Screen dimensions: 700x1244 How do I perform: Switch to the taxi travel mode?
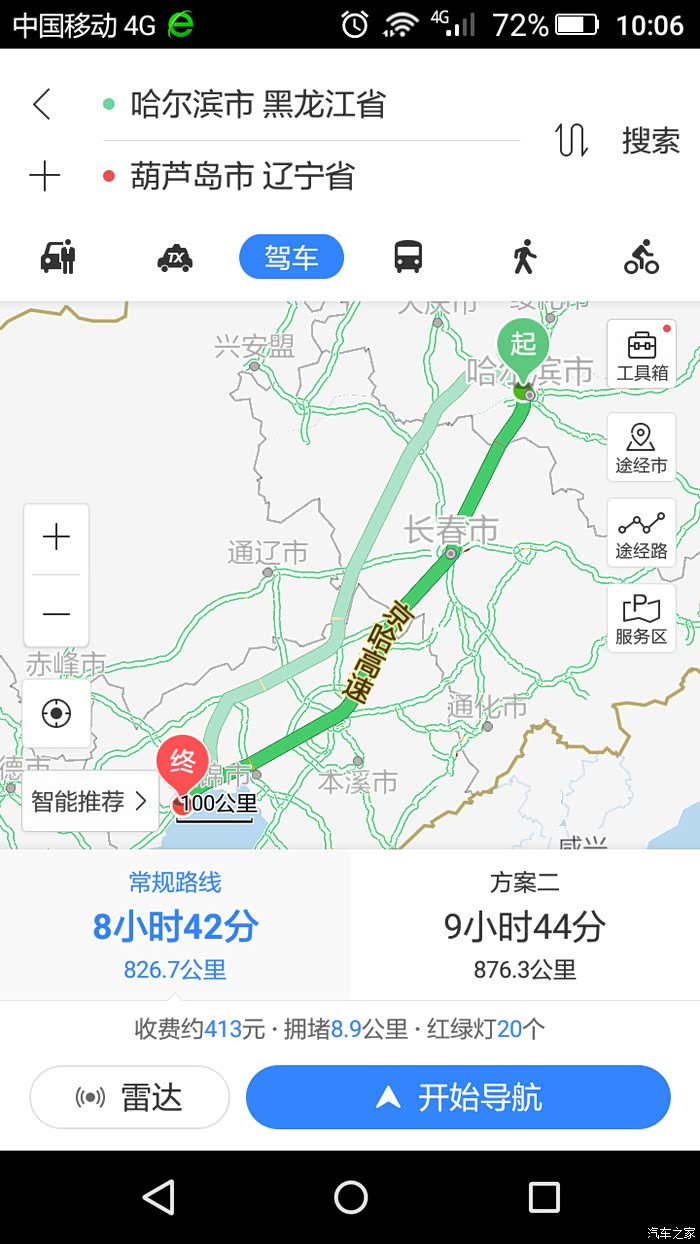coord(175,257)
